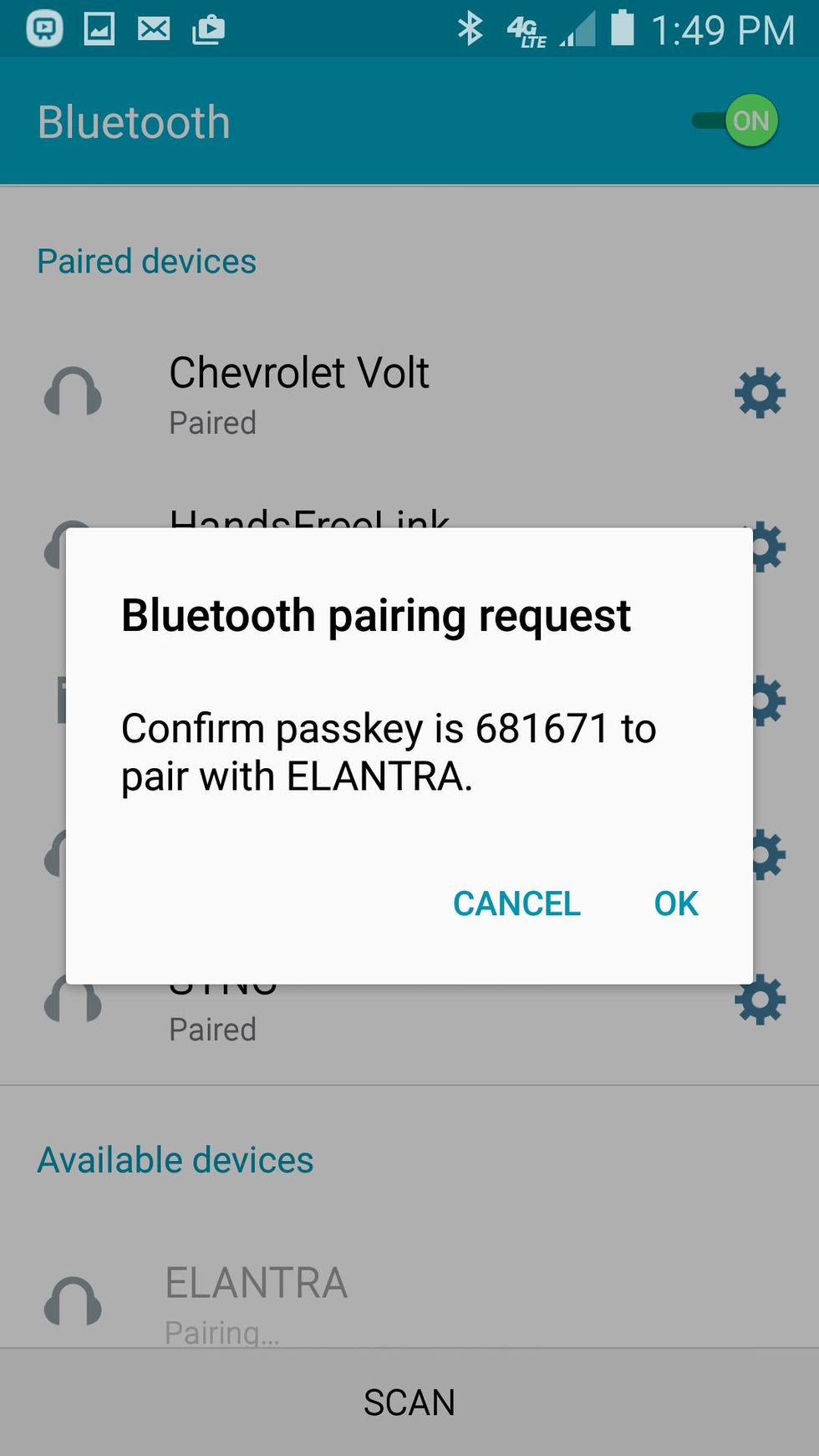
Task: Open the Chevrolet Volt paired device
Action: tap(298, 393)
